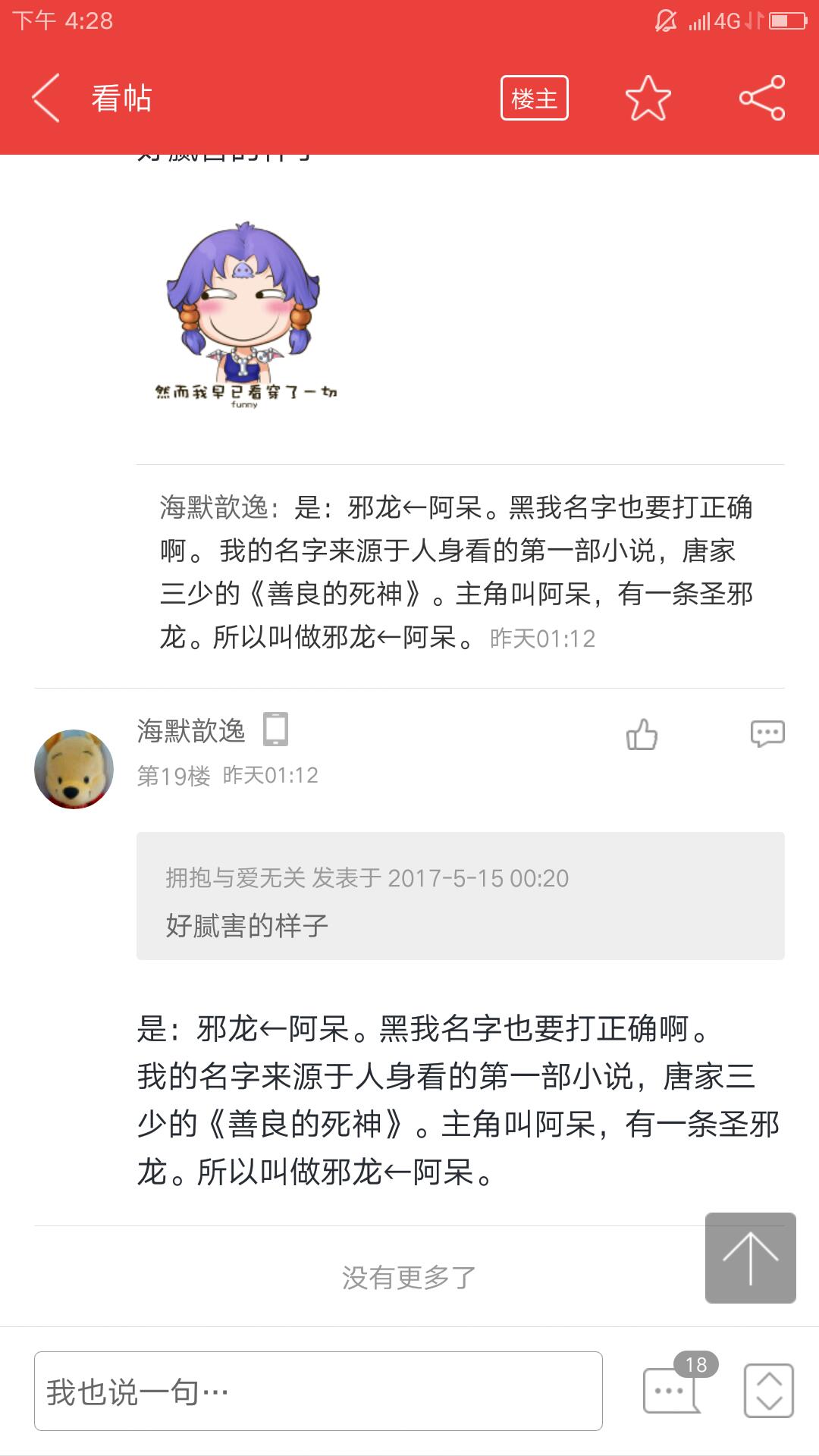Reply to the 第19楼 post
Screen dimensions: 819x1456
coord(767,734)
